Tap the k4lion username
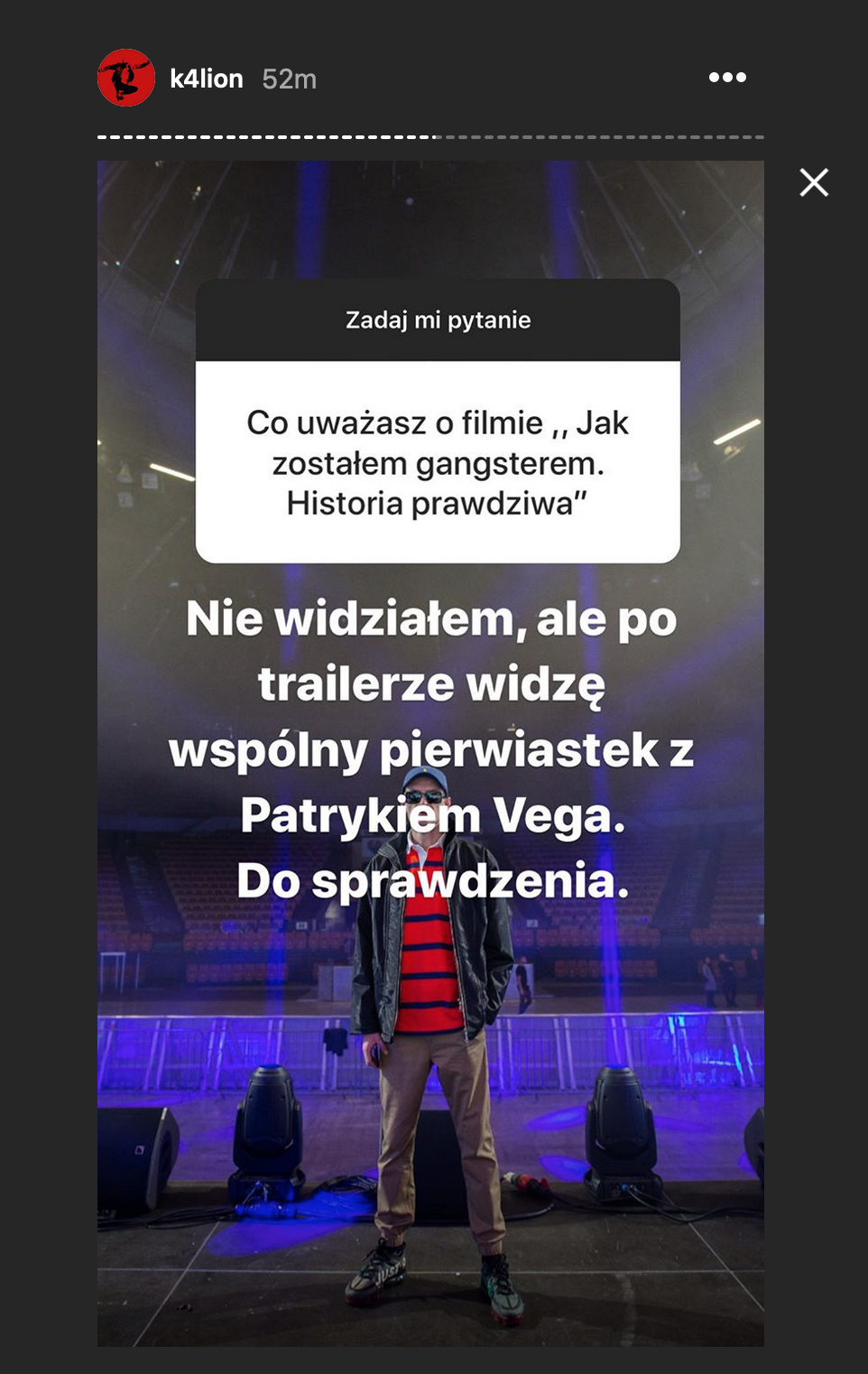Image resolution: width=868 pixels, height=1374 pixels. (x=207, y=79)
